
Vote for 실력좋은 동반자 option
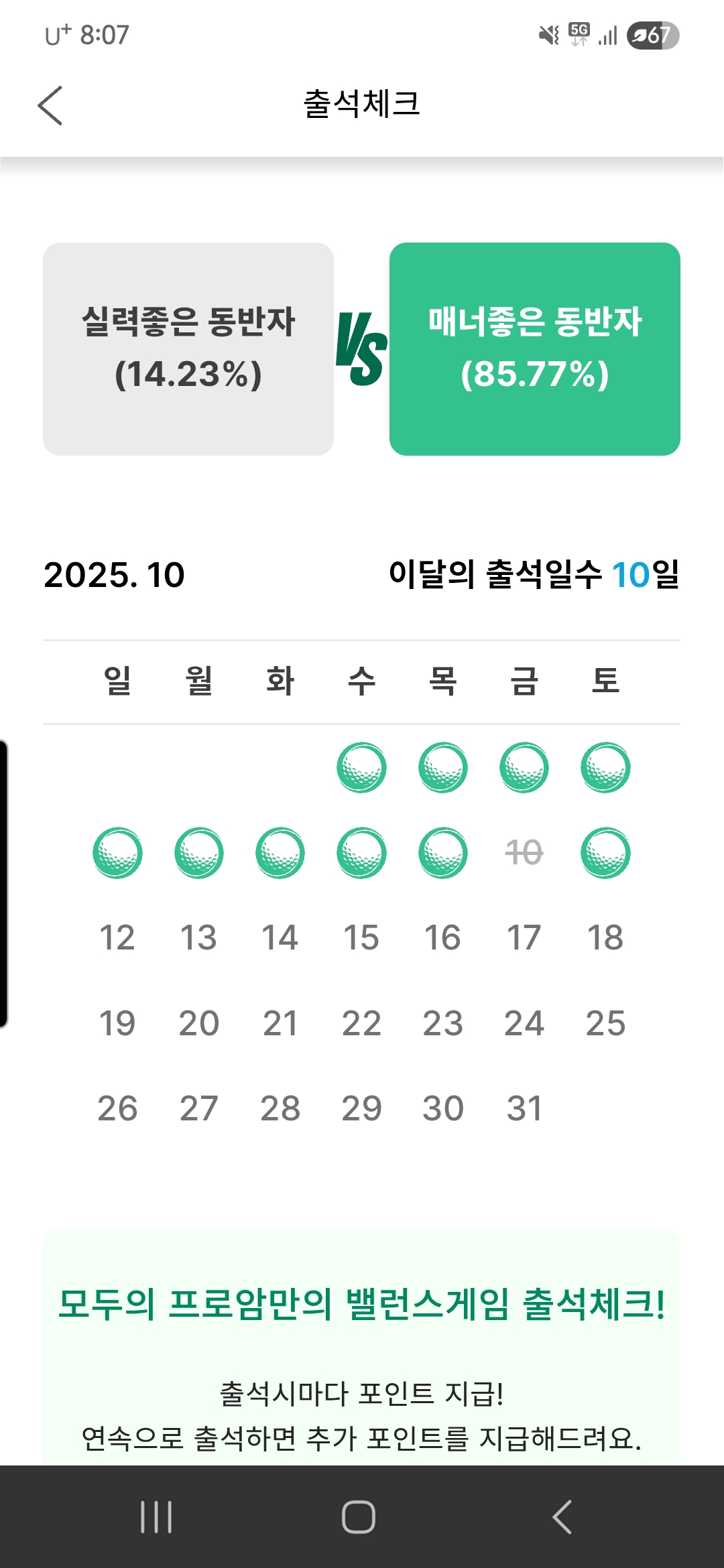pyautogui.click(x=188, y=348)
